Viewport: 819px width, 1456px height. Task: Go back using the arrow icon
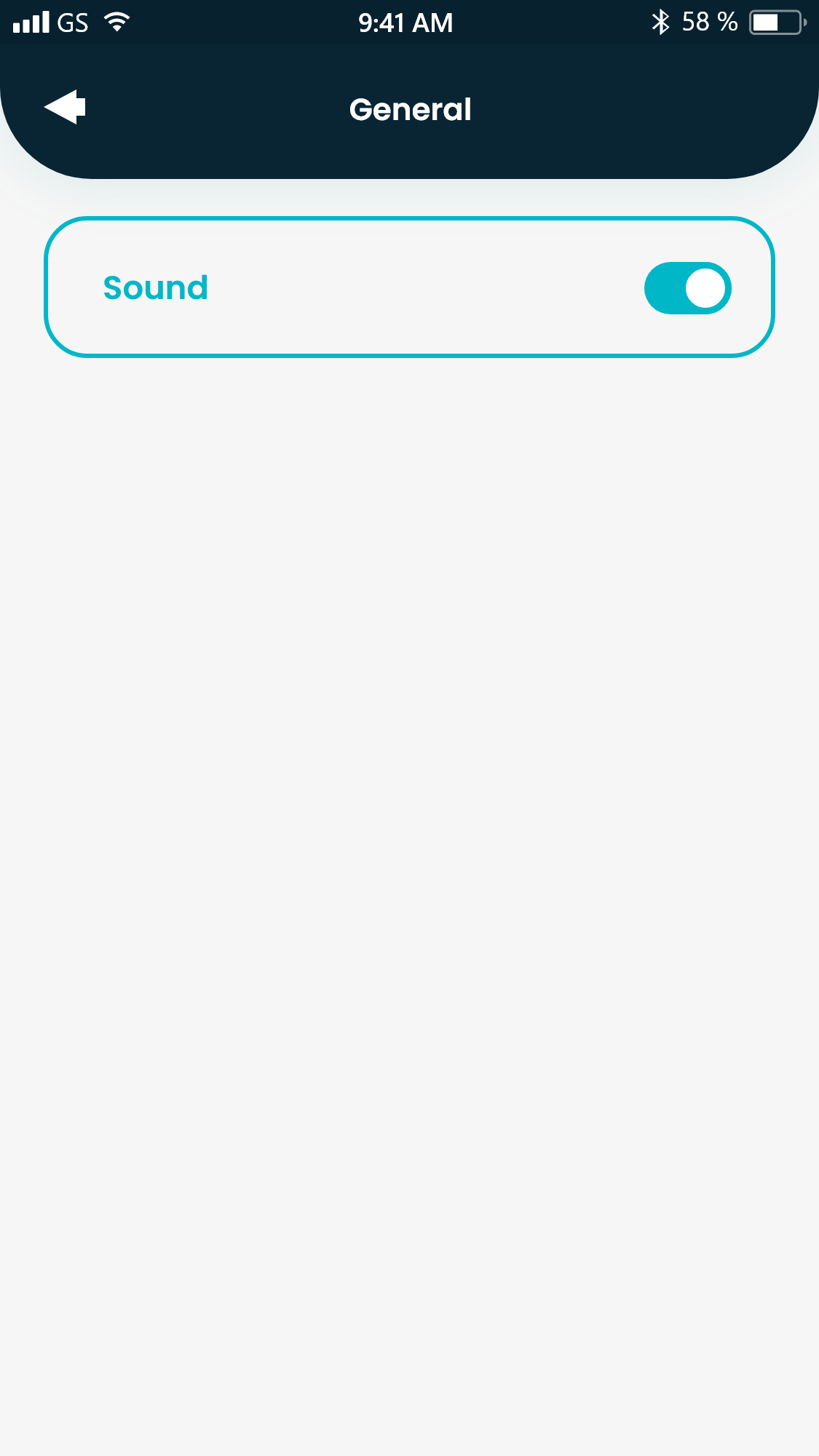coord(66,108)
